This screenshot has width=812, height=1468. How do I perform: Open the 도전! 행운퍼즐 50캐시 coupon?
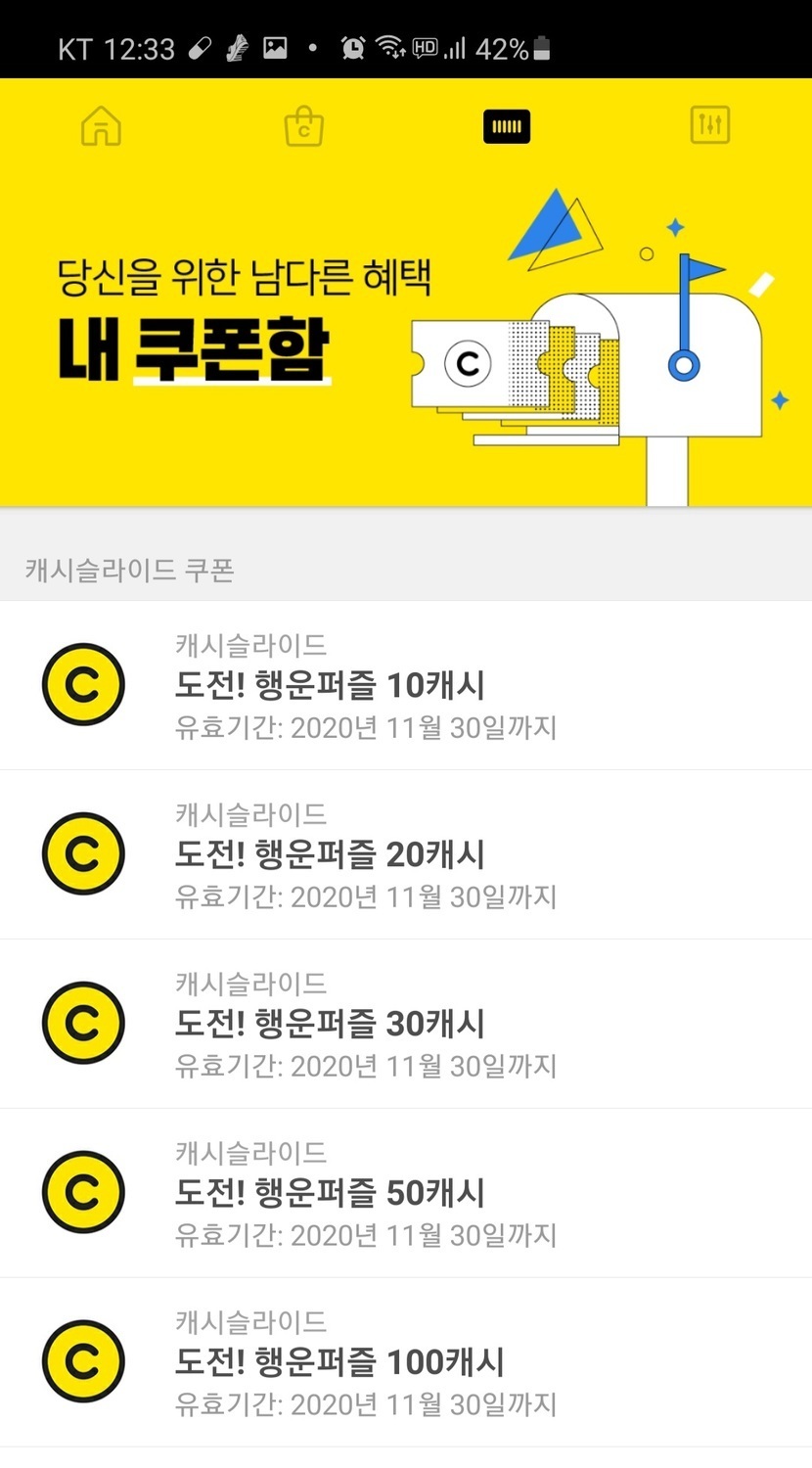pos(405,1193)
